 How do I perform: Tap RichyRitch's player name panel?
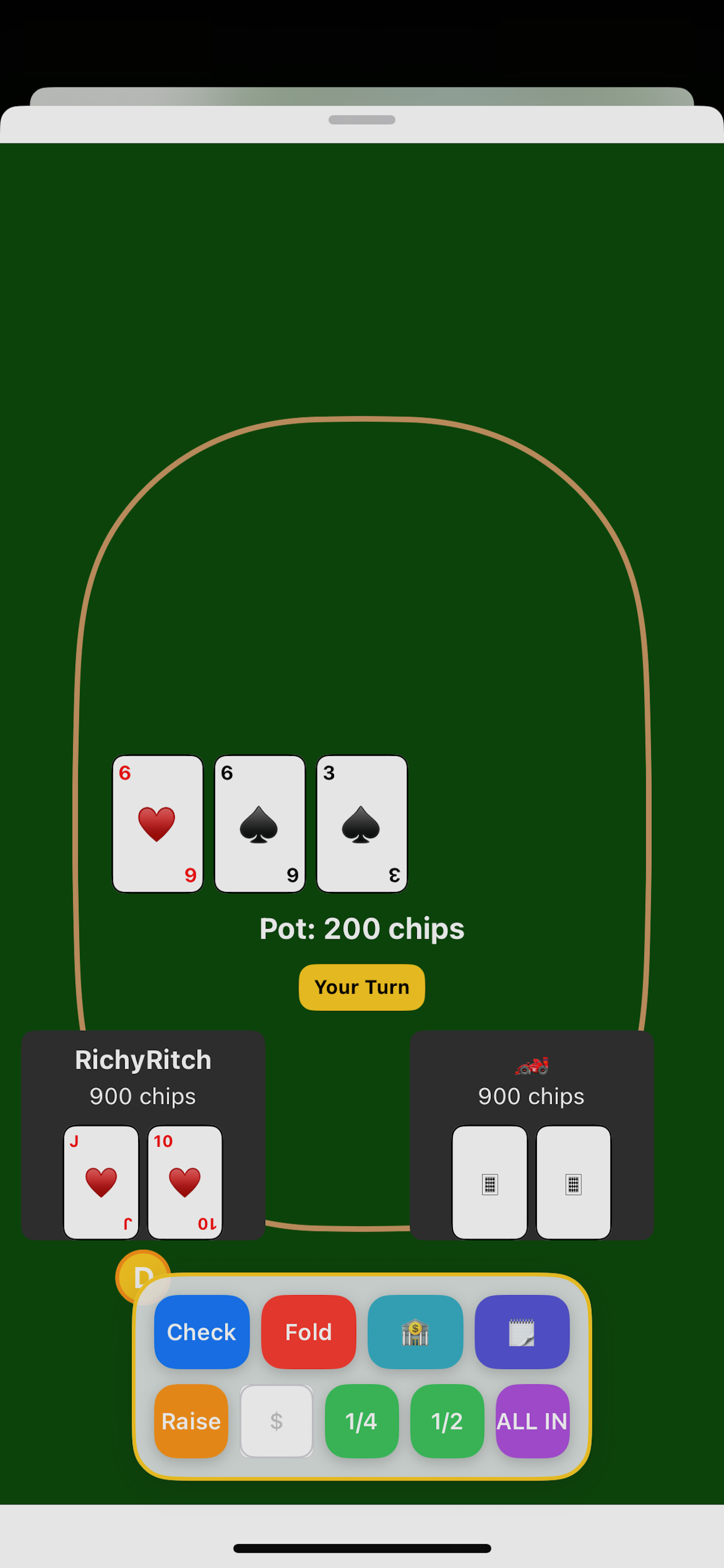[x=143, y=1059]
